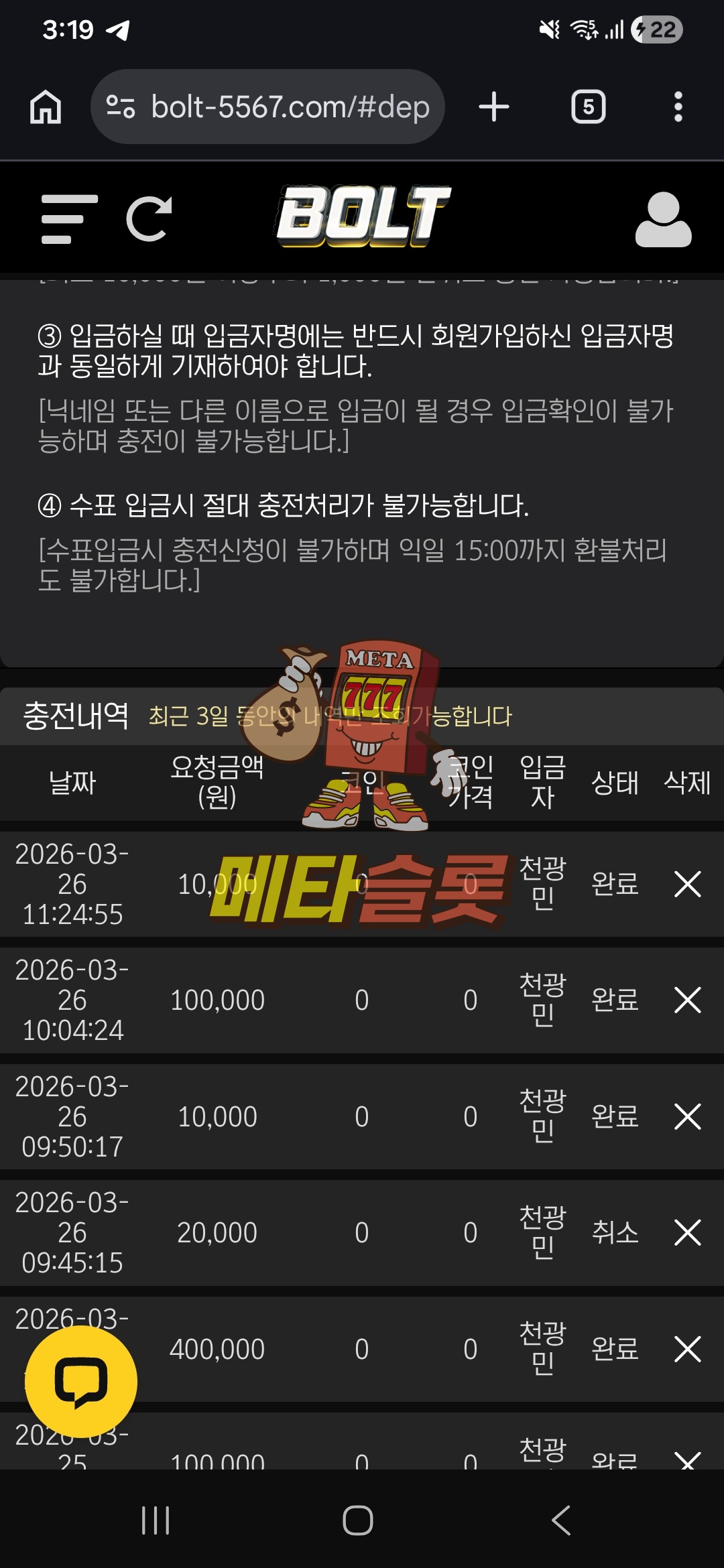Delete the 11:24:55 deposit record

coord(687,884)
